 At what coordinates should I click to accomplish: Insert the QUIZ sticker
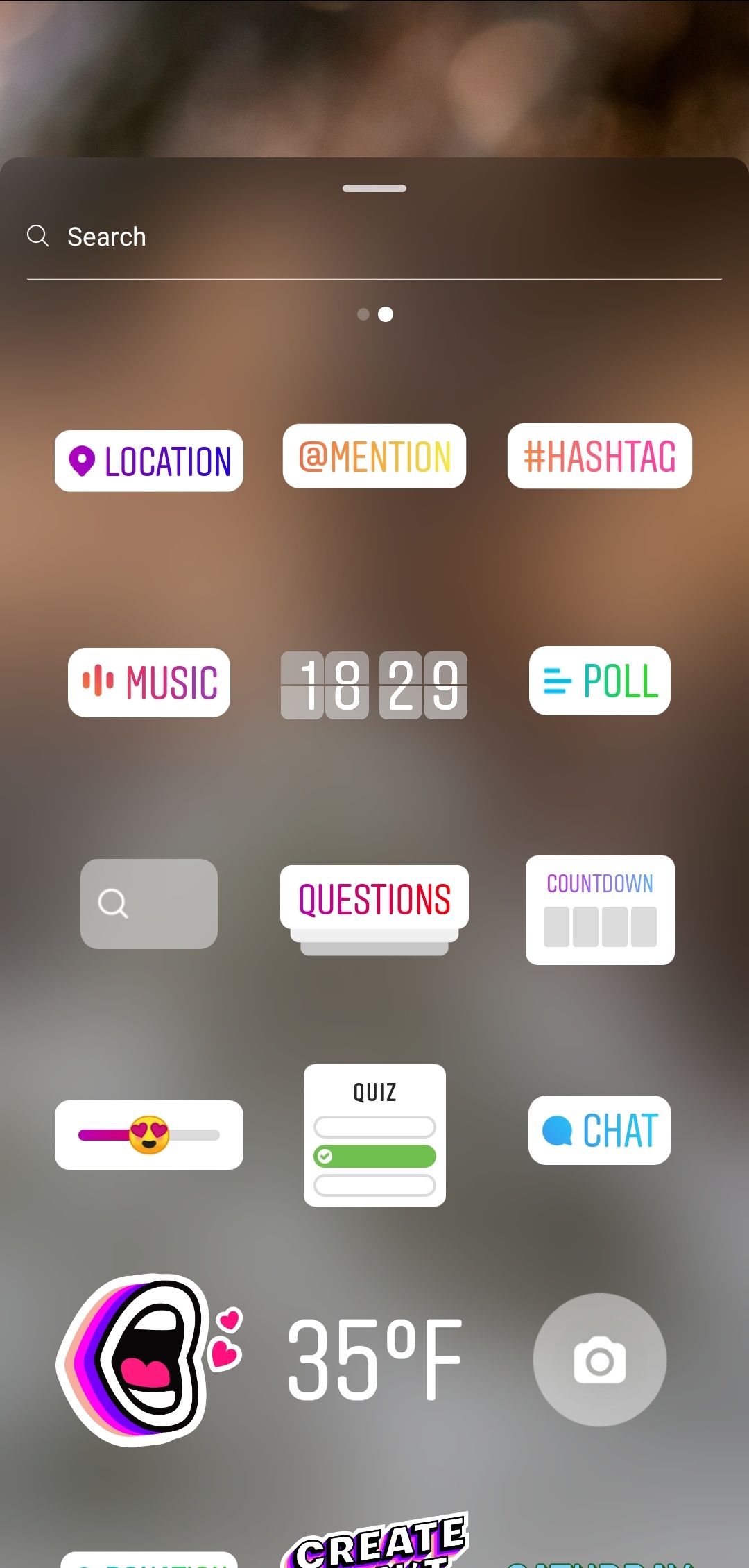(374, 1136)
